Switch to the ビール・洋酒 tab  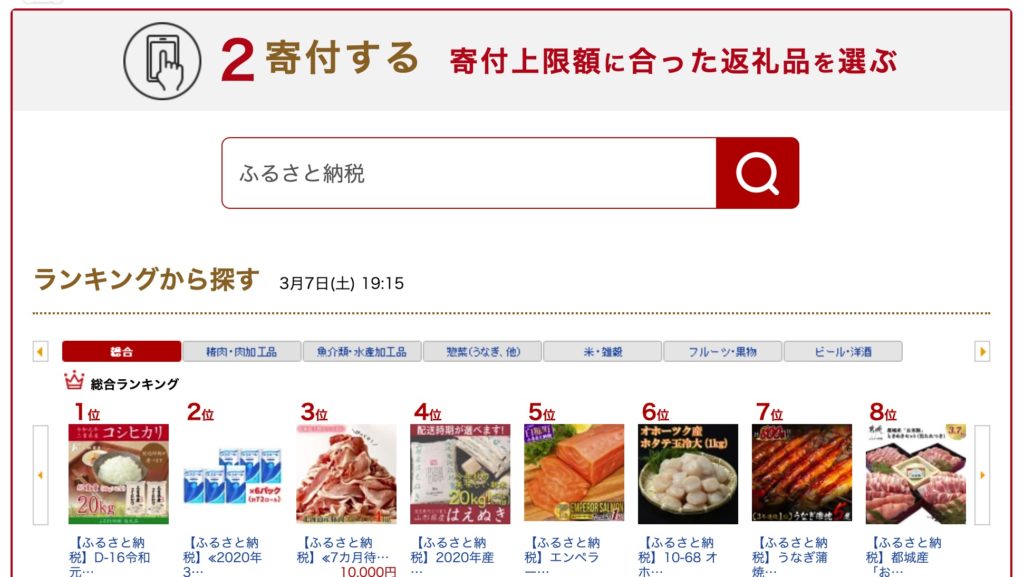pos(843,352)
